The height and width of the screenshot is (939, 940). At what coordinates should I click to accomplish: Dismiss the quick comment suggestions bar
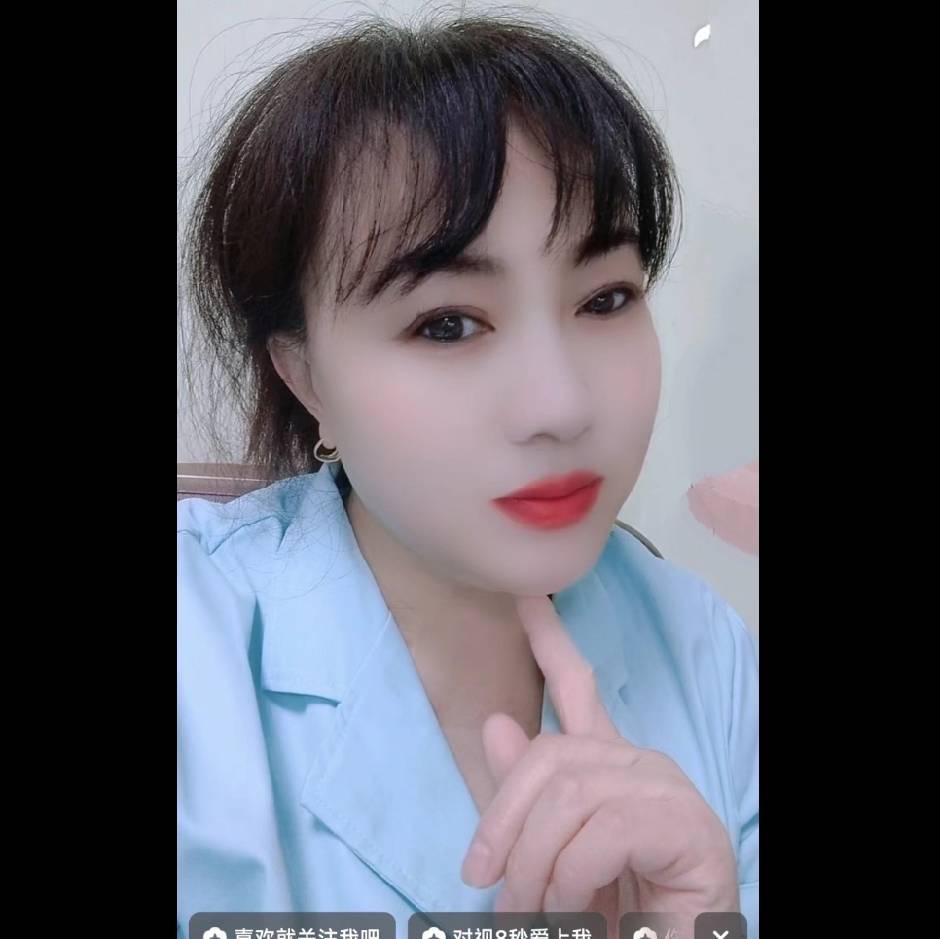720,930
